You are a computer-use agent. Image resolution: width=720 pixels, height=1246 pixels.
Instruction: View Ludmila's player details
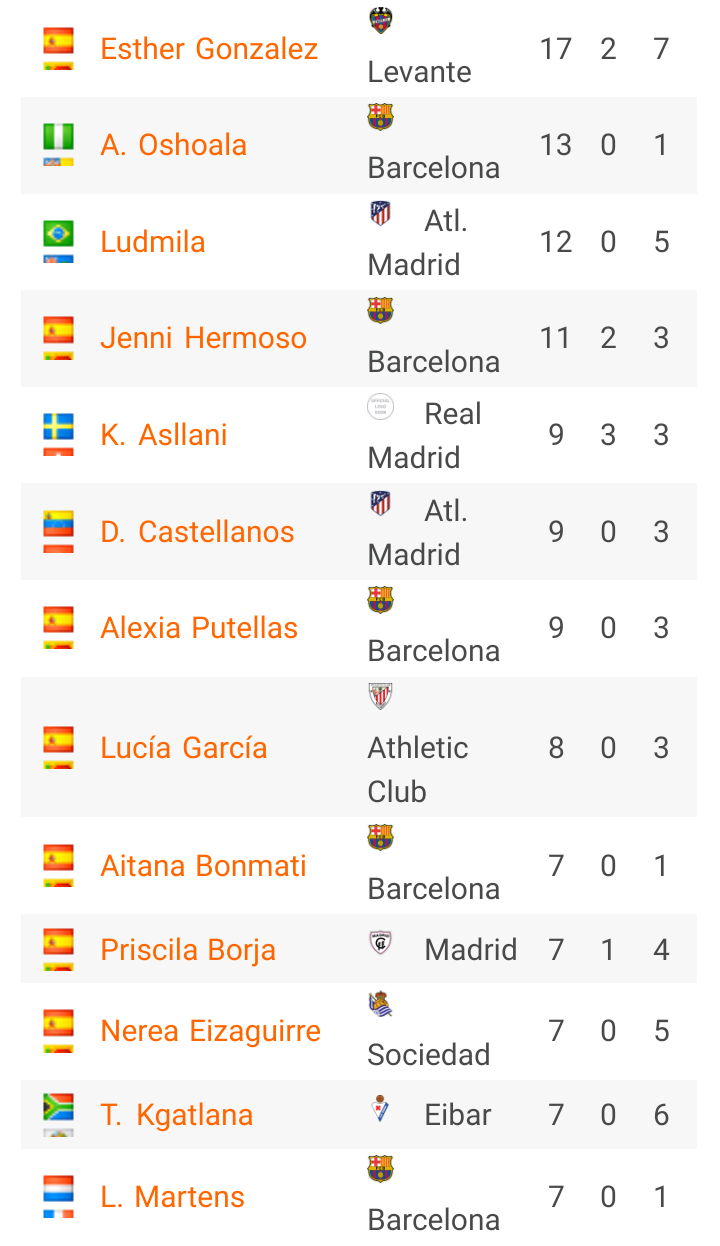pos(152,242)
